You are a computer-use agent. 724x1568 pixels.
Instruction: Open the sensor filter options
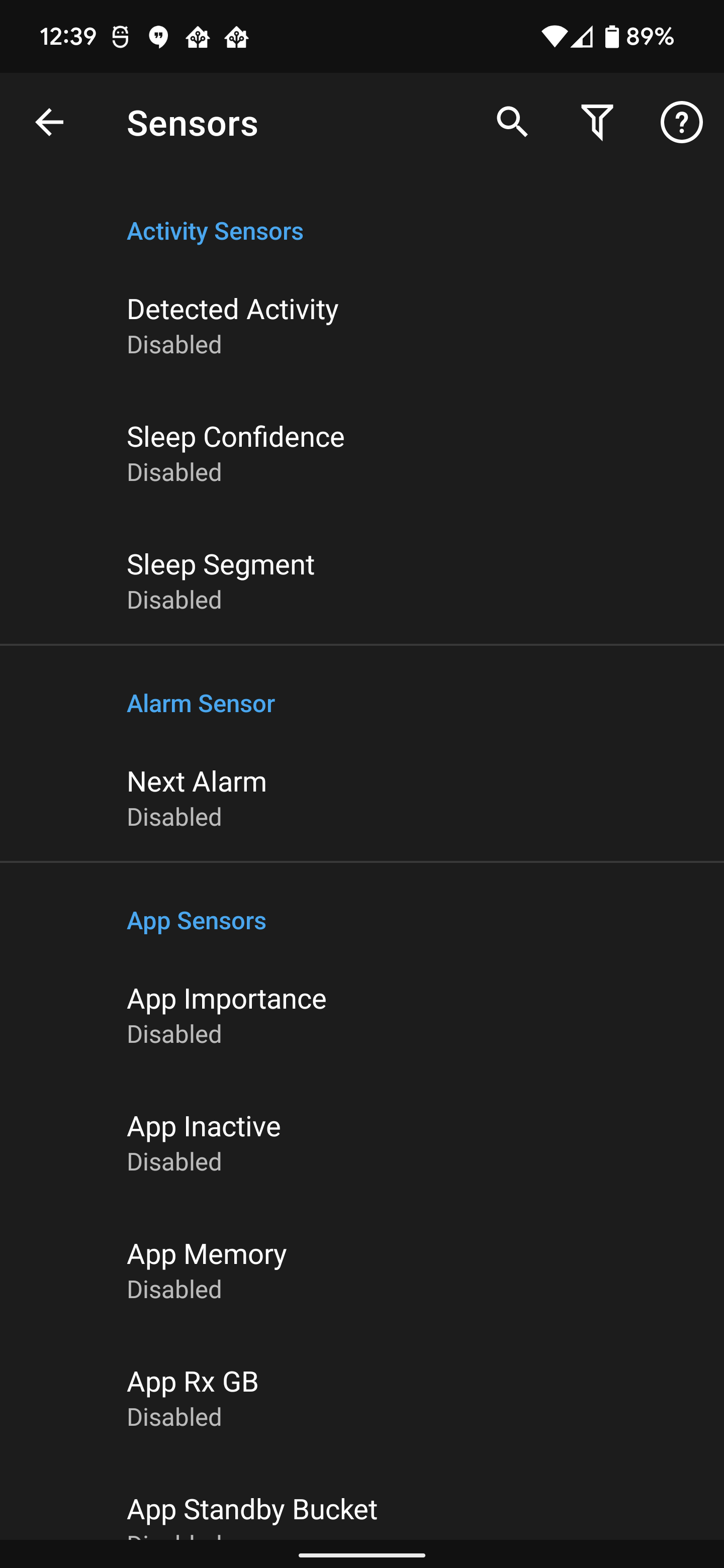point(597,122)
